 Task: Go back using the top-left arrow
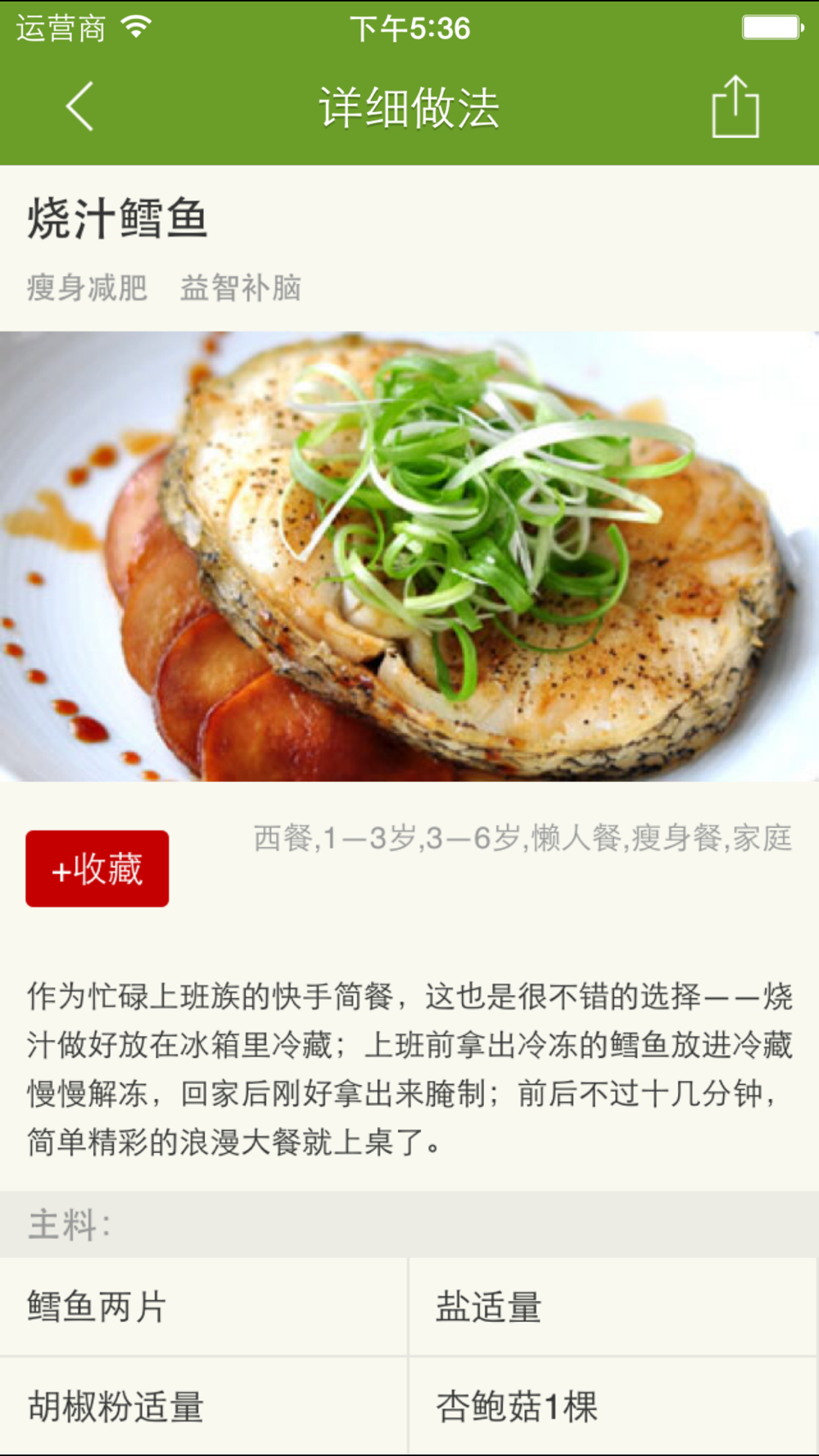(80, 106)
